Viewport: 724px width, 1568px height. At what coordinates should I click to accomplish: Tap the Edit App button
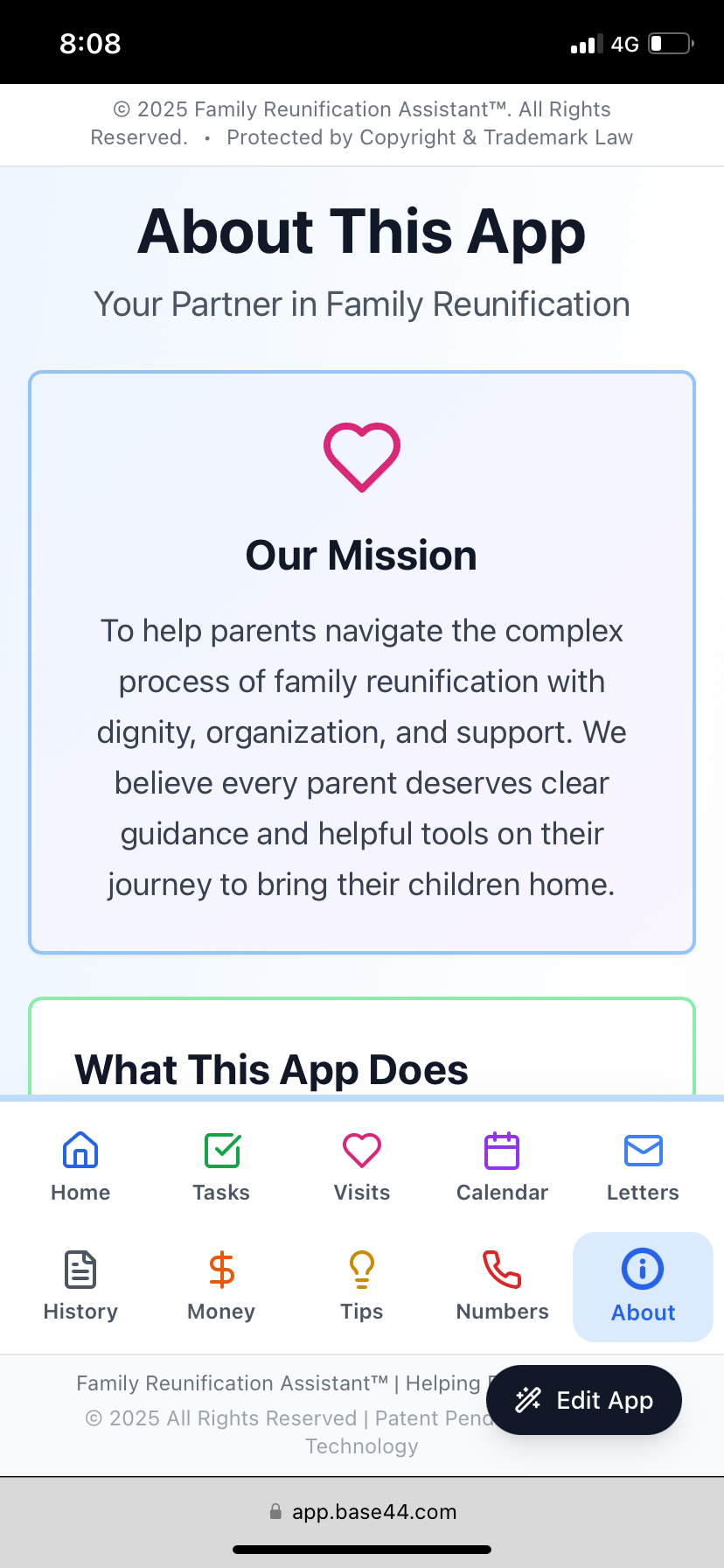tap(584, 1400)
